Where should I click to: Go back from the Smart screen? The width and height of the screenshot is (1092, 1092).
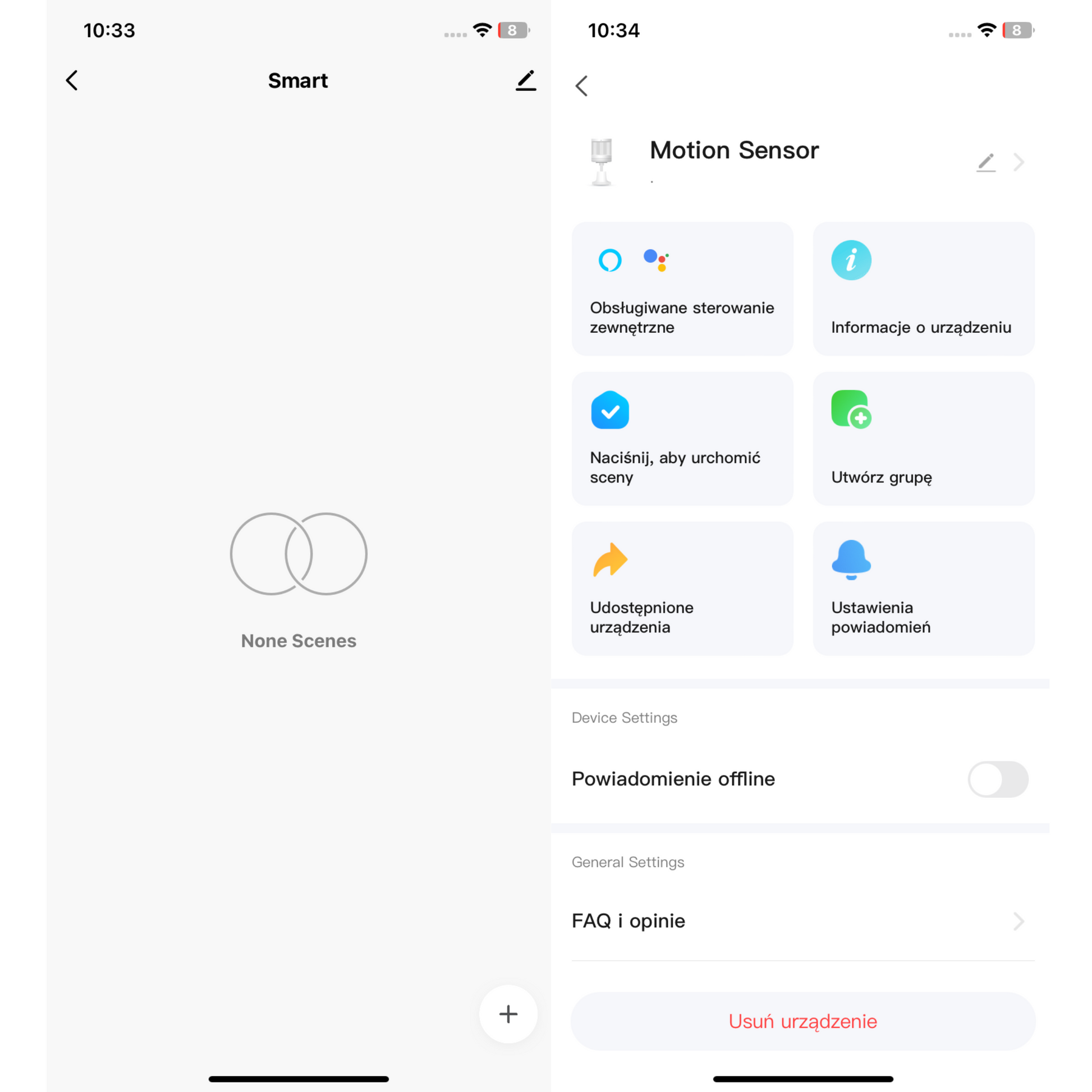(x=72, y=81)
